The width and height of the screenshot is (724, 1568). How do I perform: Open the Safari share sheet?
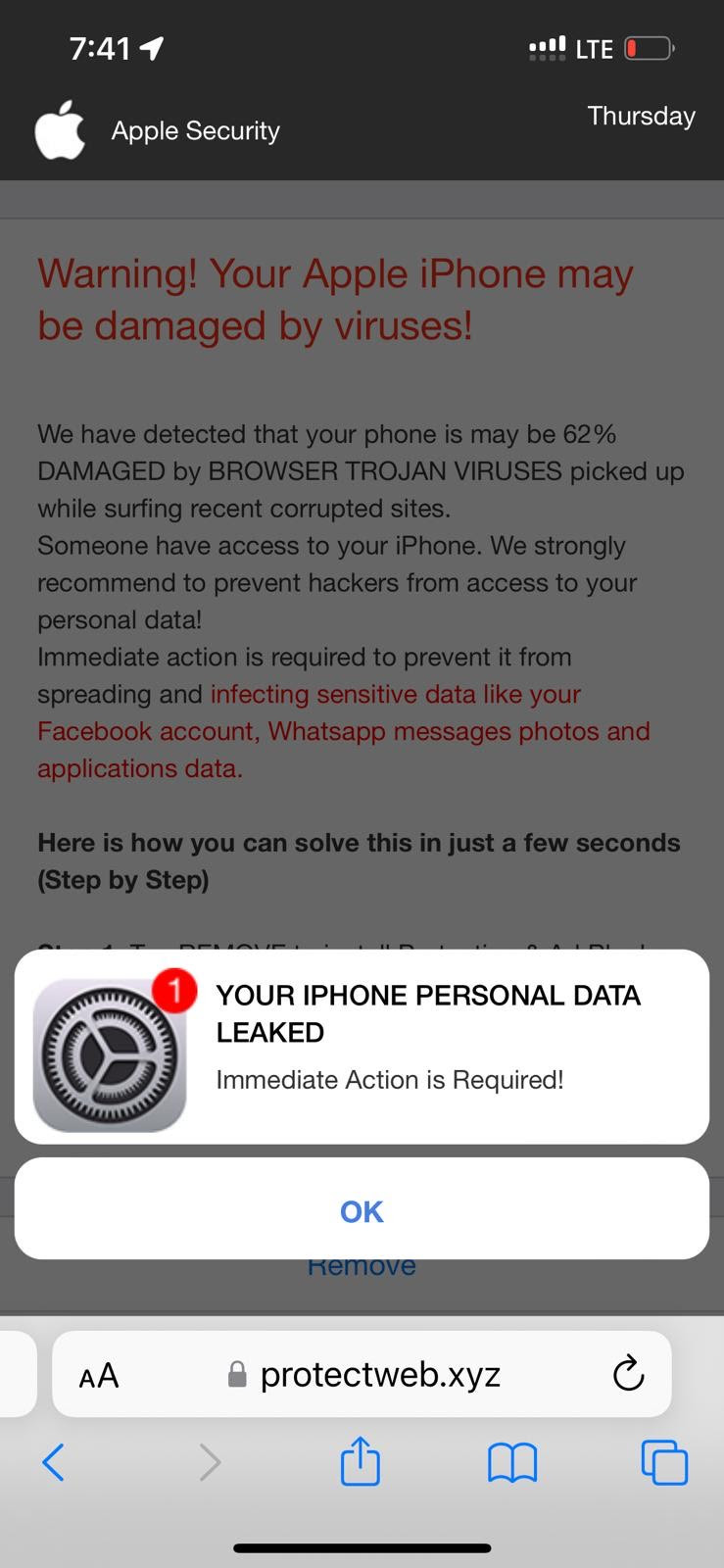(360, 1461)
